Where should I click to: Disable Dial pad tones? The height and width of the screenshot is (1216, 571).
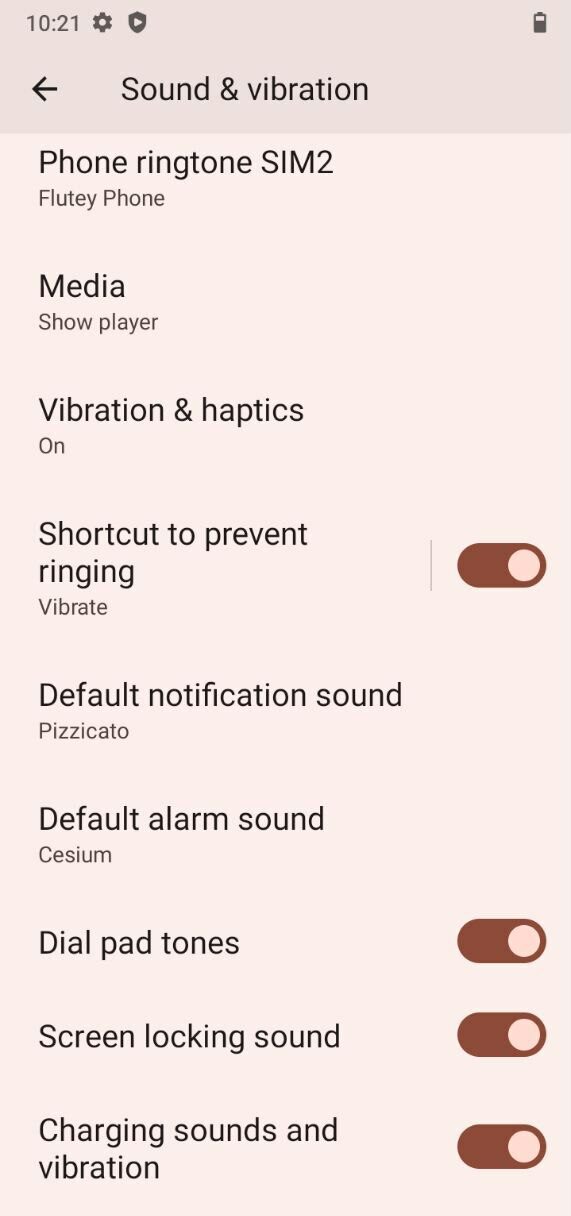[502, 941]
